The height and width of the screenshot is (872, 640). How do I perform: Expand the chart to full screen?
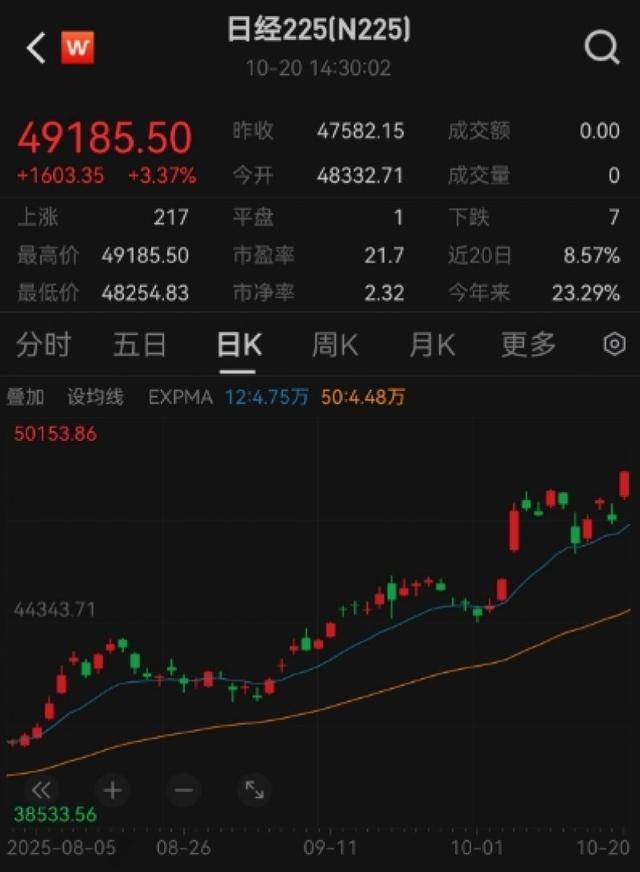coord(254,790)
